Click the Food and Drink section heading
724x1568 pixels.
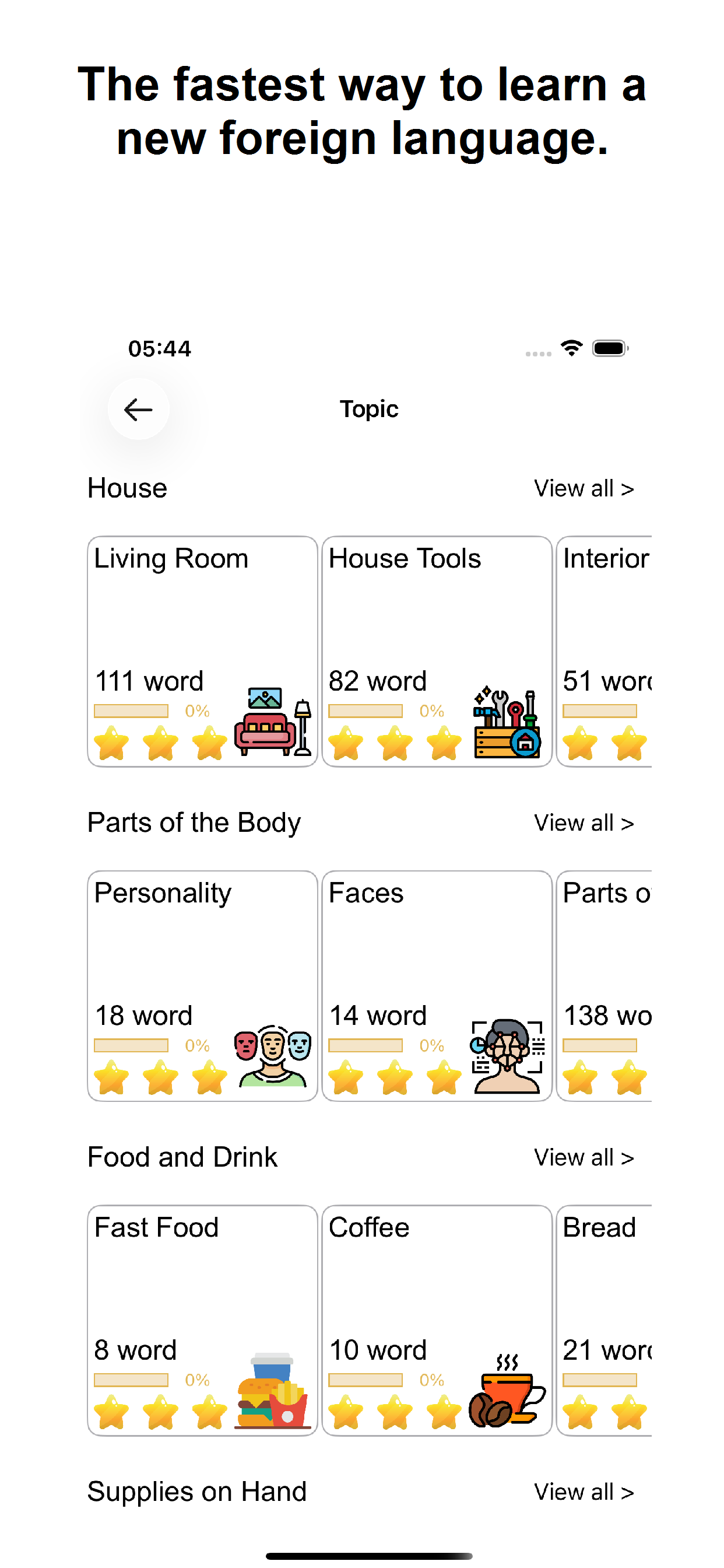click(x=182, y=1157)
